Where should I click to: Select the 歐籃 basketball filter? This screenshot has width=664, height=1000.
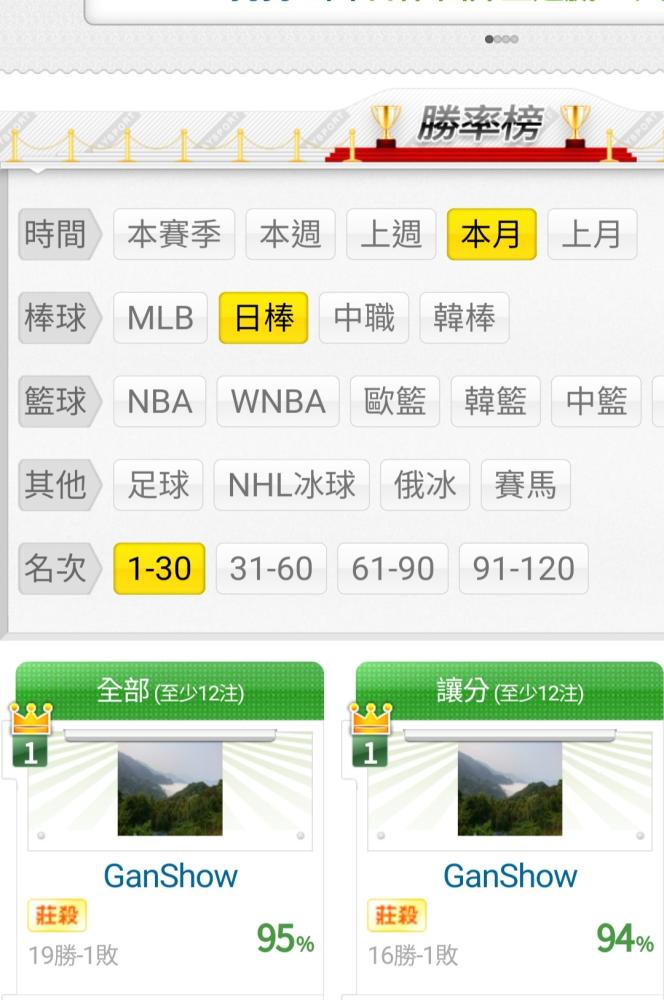395,402
